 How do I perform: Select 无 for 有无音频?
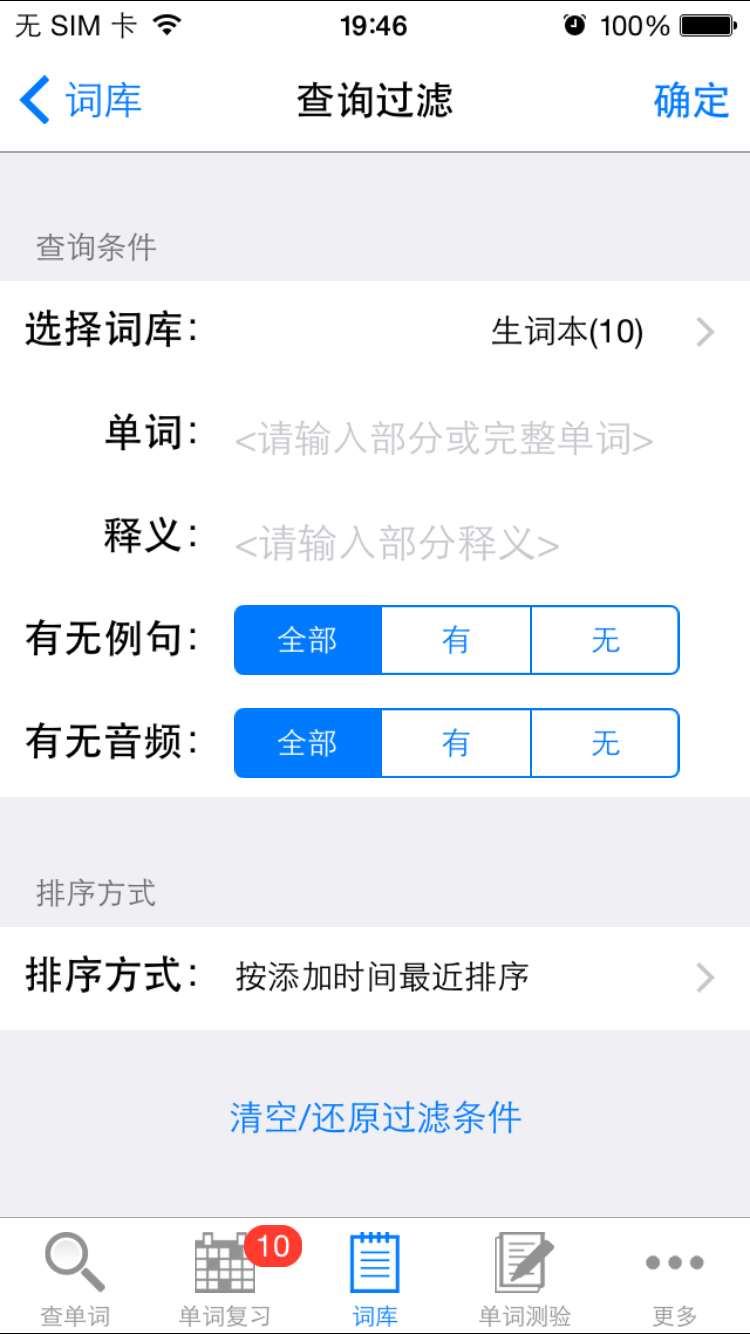tap(605, 743)
